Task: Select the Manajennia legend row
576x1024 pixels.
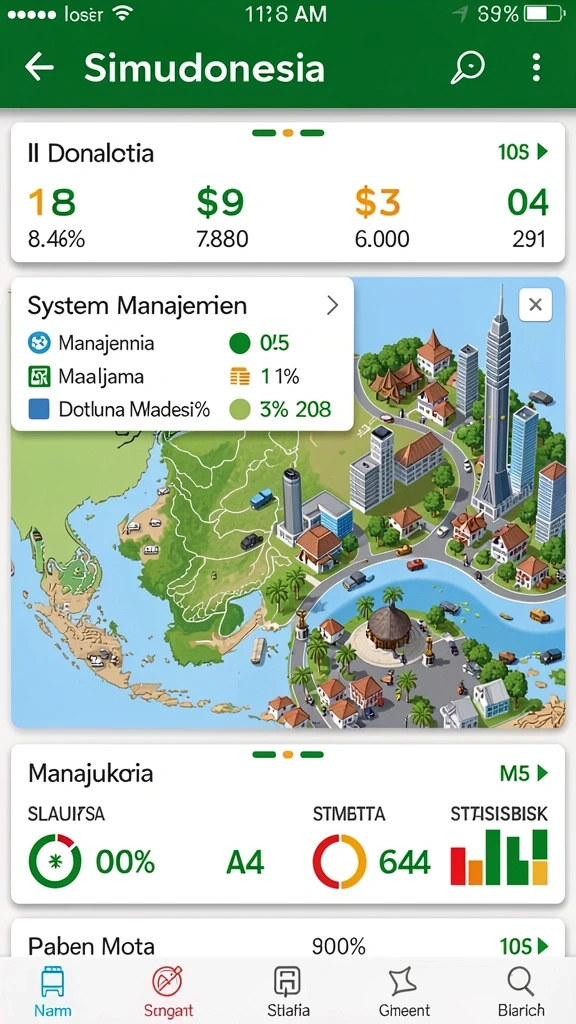Action: (x=182, y=342)
